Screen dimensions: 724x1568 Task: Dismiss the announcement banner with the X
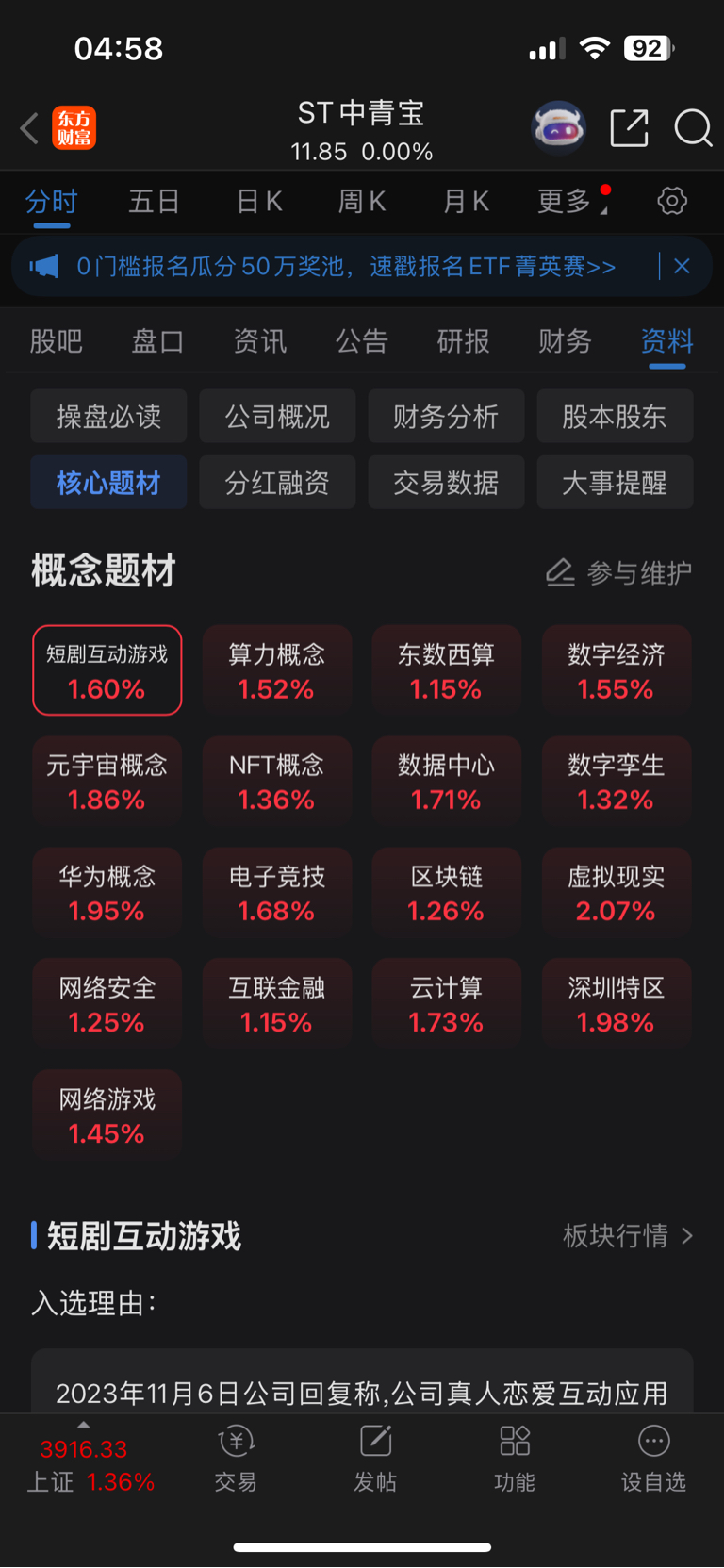[x=682, y=266]
